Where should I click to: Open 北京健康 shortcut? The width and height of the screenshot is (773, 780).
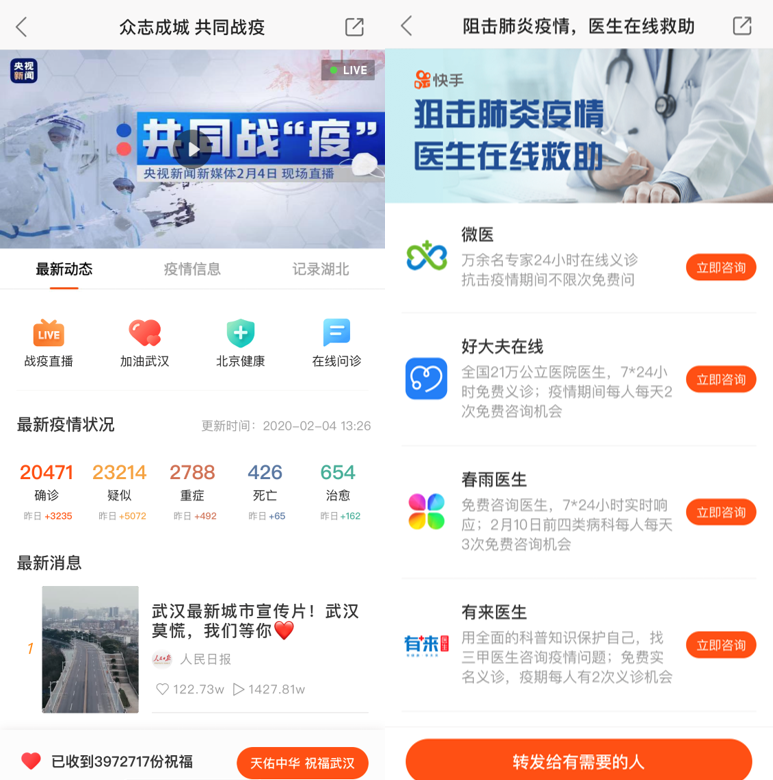coord(240,343)
